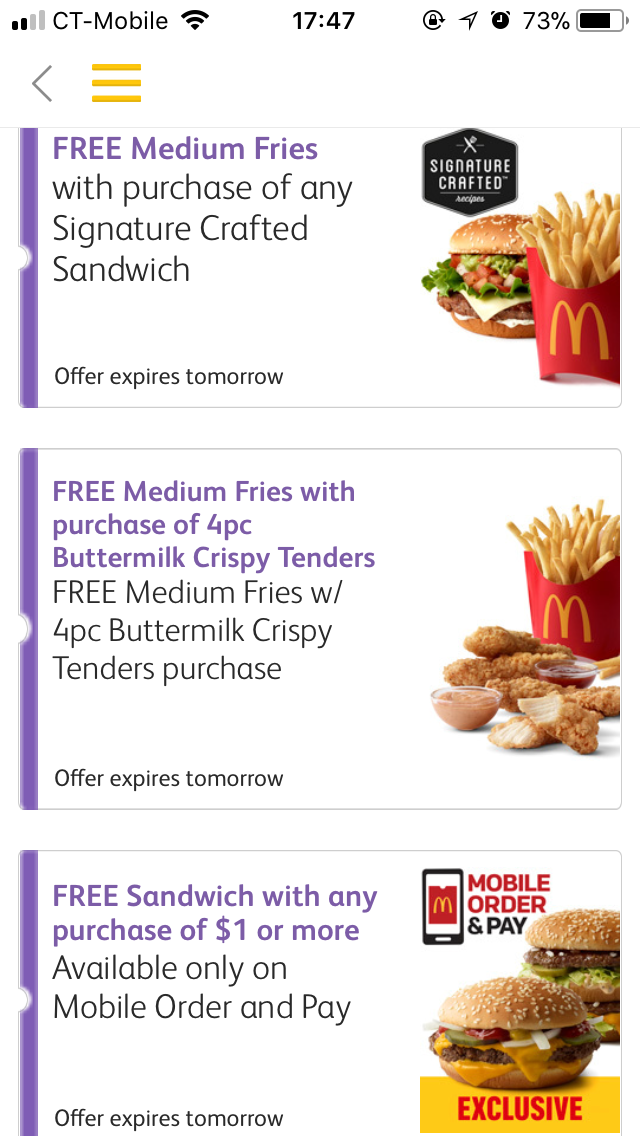Select the Buttermilk Crispy Tenders fries offer

click(x=320, y=628)
